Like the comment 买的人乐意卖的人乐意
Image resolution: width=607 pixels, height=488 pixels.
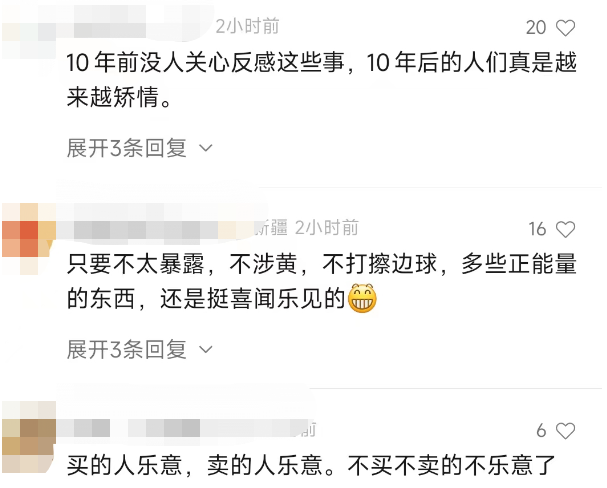tap(566, 431)
